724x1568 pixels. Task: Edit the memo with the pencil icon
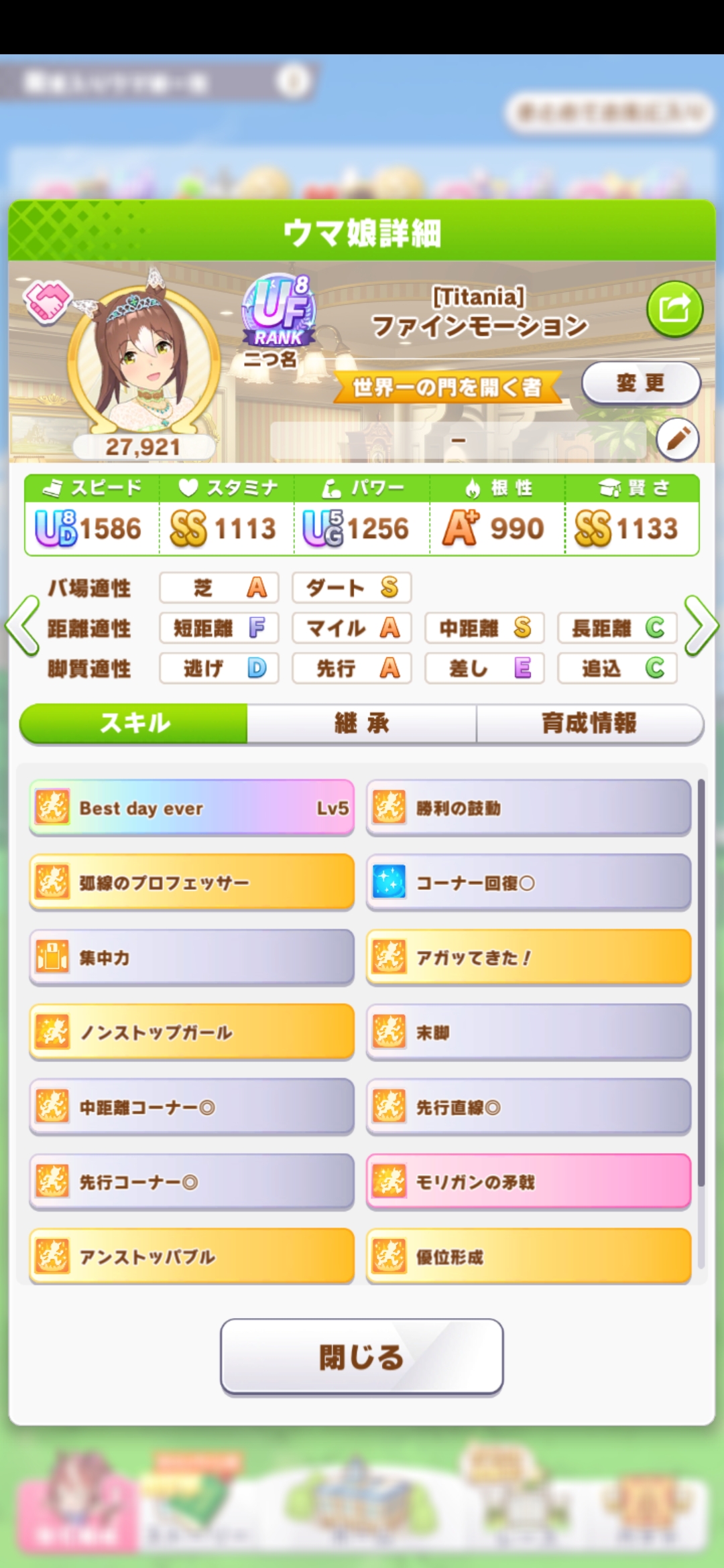(x=678, y=440)
